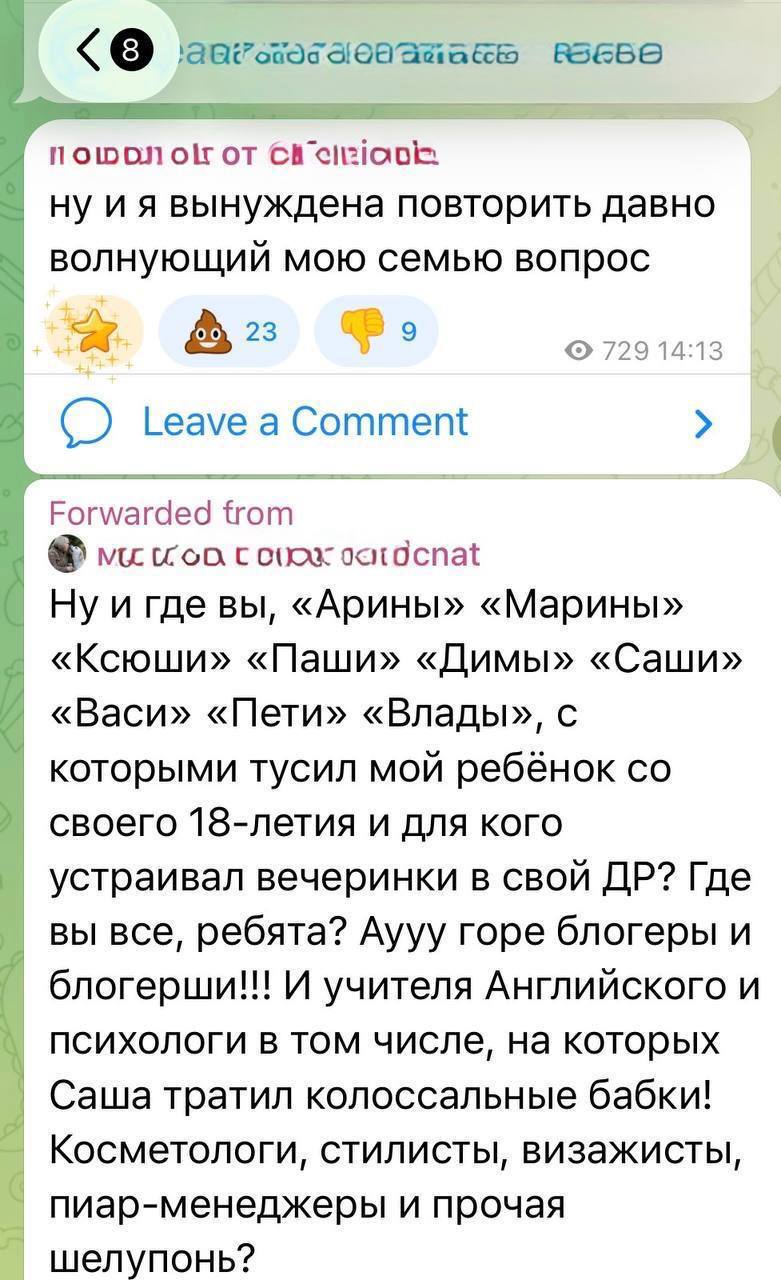Tap the poop reaction with 23 votes
Screen dimensions: 781x1280
pos(229,333)
